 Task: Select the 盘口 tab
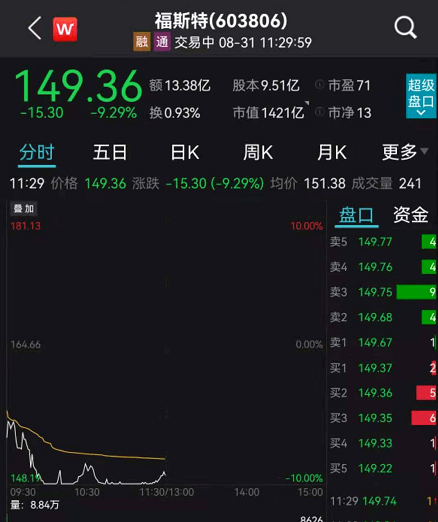[x=356, y=215]
